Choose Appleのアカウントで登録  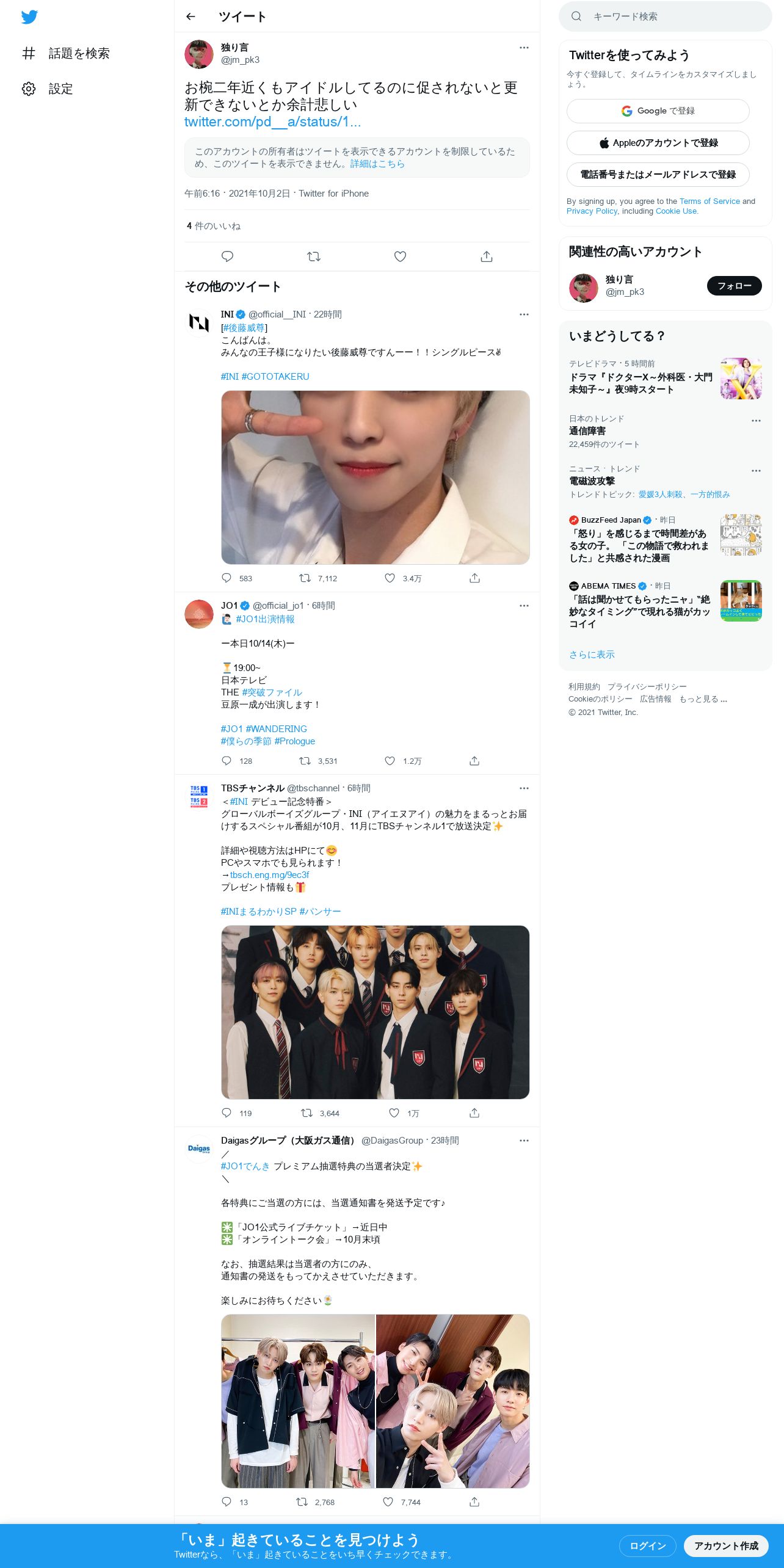coord(658,143)
